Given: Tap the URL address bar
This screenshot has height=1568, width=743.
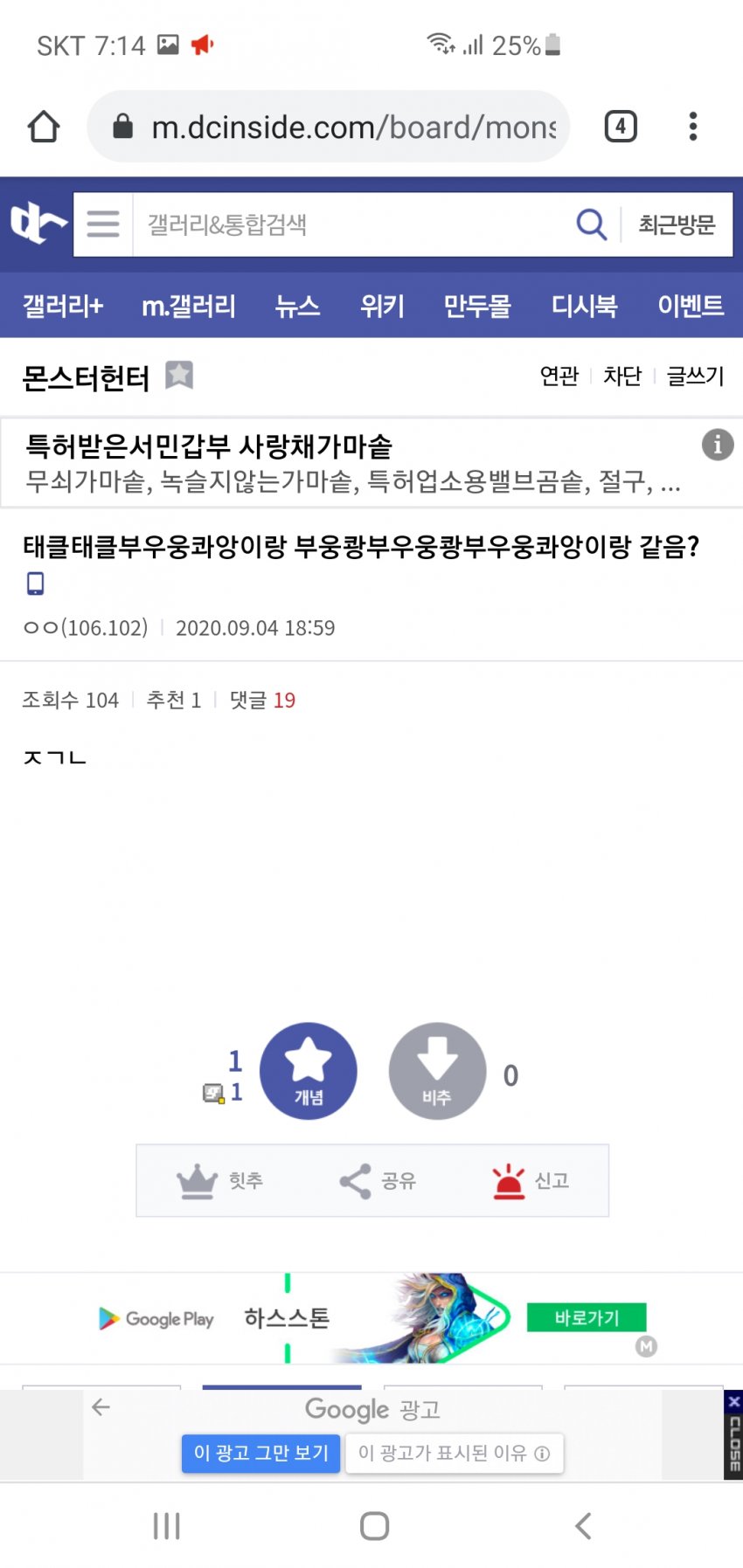Looking at the screenshot, I should pos(350,128).
